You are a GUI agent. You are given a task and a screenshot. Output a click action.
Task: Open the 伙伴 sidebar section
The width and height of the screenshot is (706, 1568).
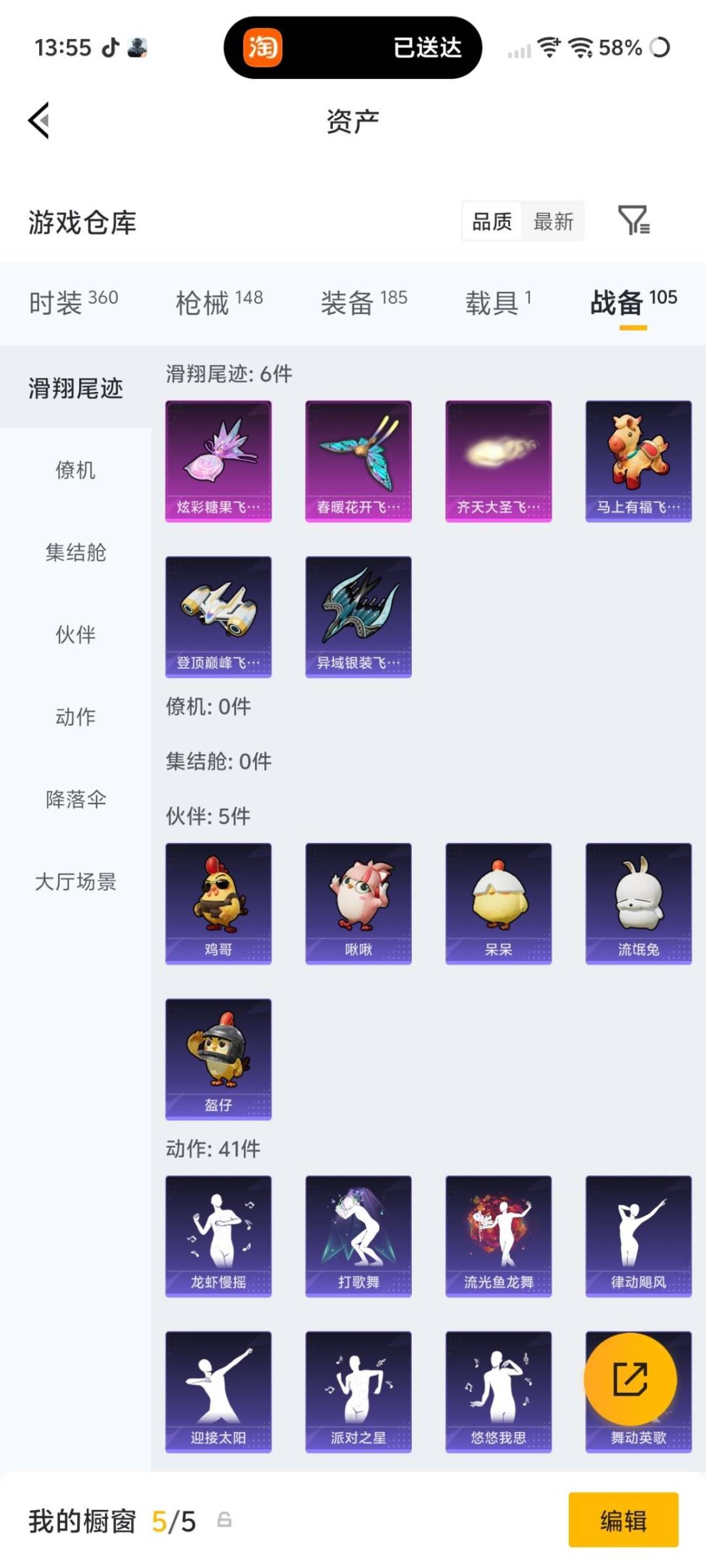pyautogui.click(x=74, y=634)
